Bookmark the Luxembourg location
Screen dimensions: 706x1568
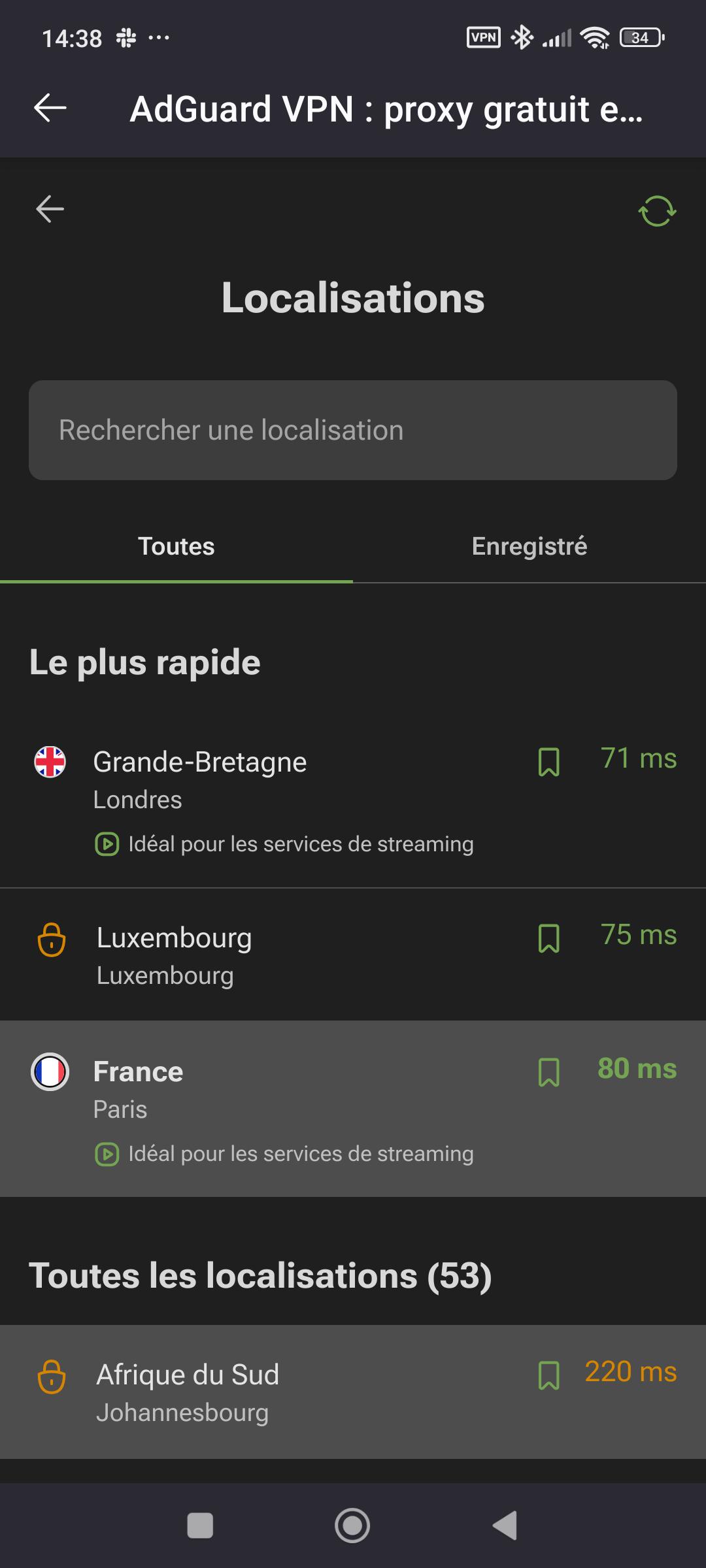(x=548, y=938)
